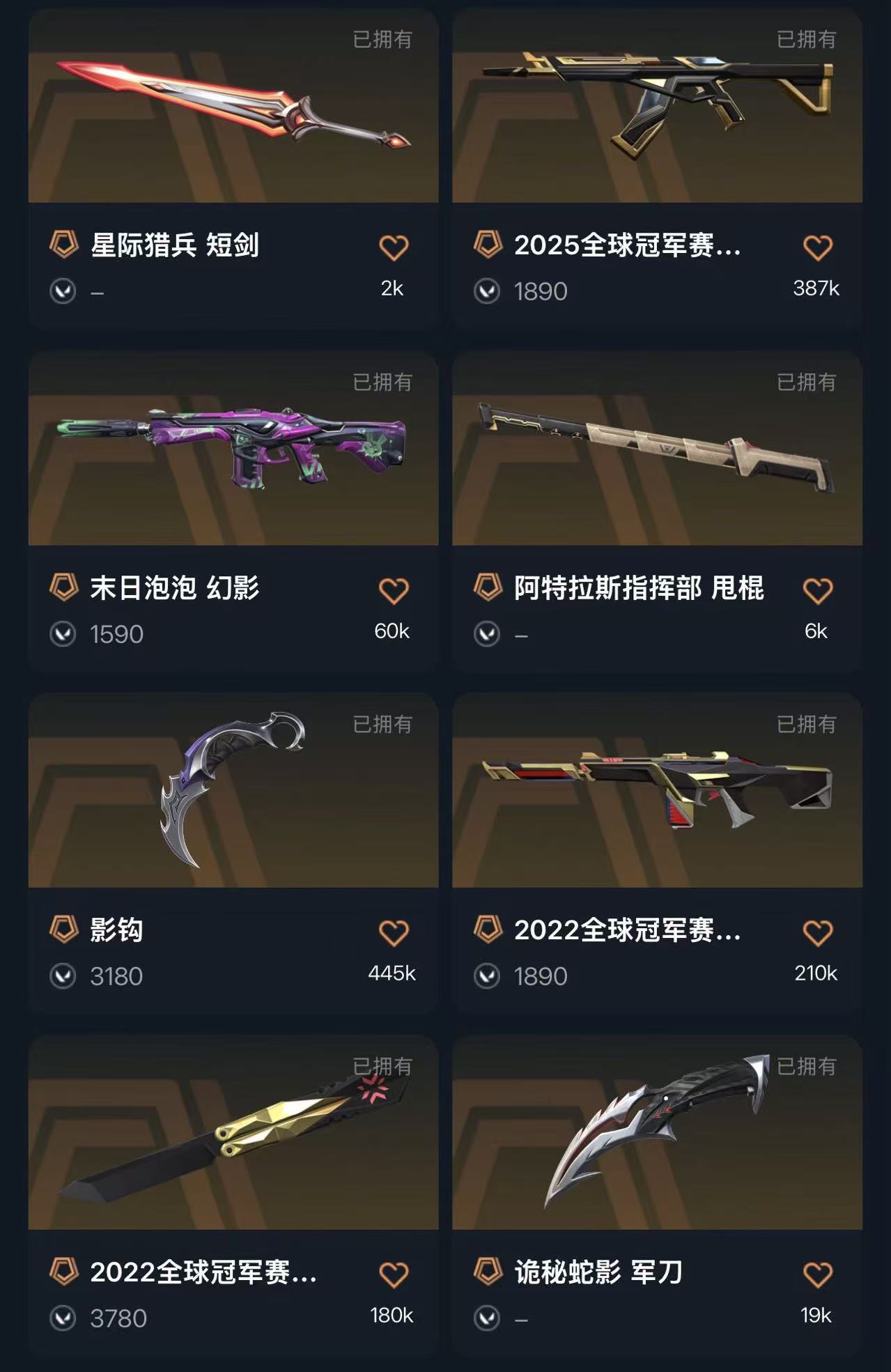Like the 2022全球冠军赛 skin priced at 1890
The image size is (891, 1372).
coord(817,933)
